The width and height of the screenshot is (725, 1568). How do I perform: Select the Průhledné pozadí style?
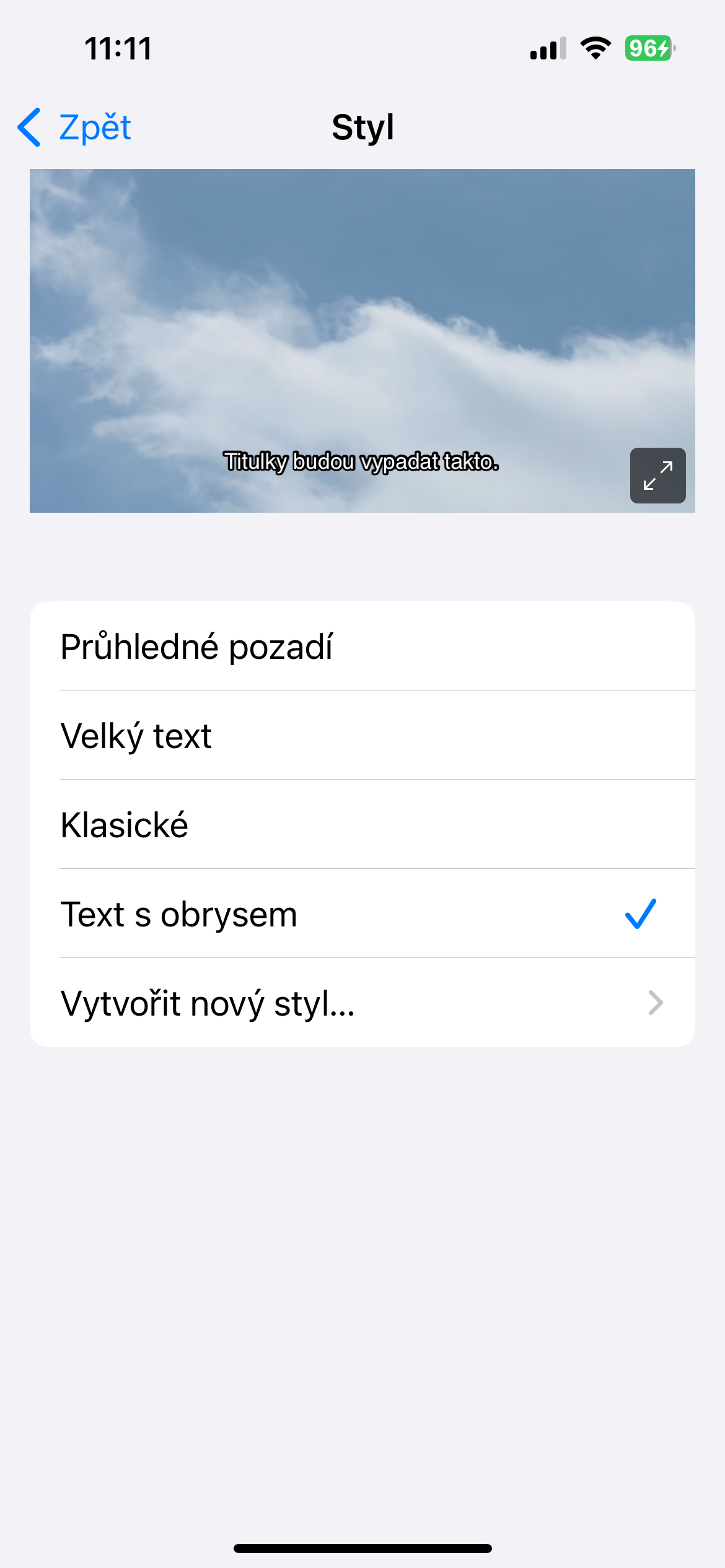[362, 647]
